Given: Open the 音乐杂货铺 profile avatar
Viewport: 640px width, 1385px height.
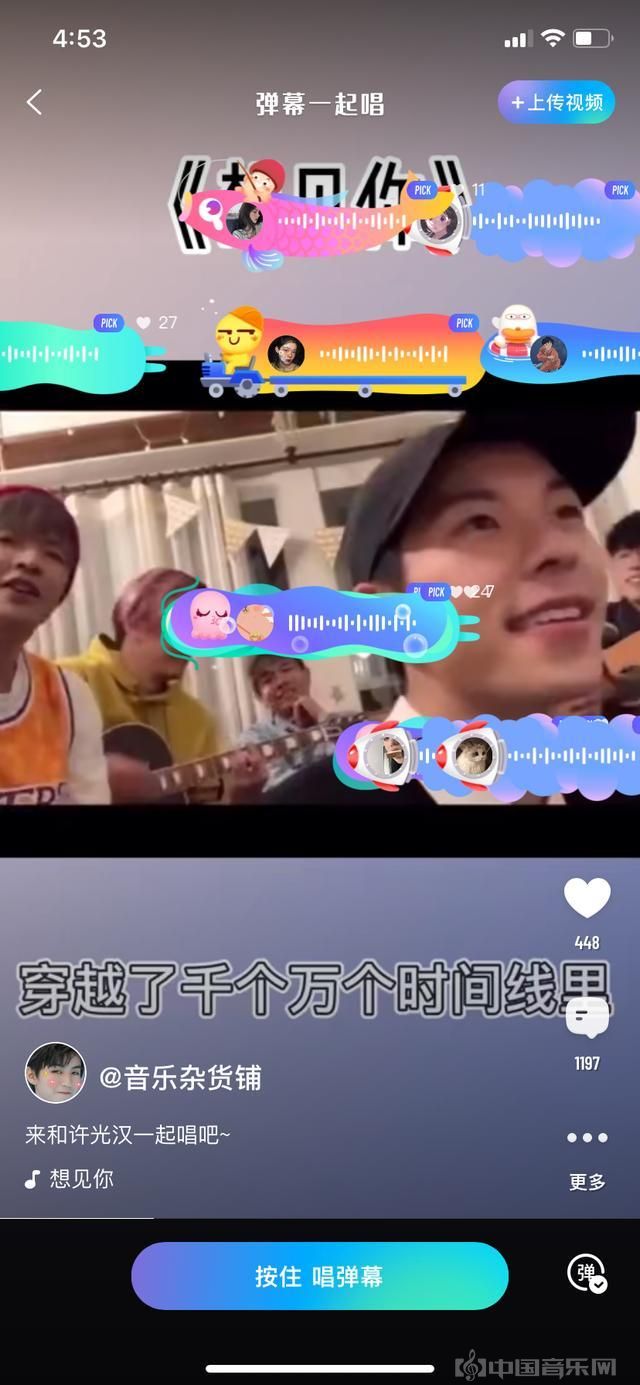Looking at the screenshot, I should coord(55,1072).
